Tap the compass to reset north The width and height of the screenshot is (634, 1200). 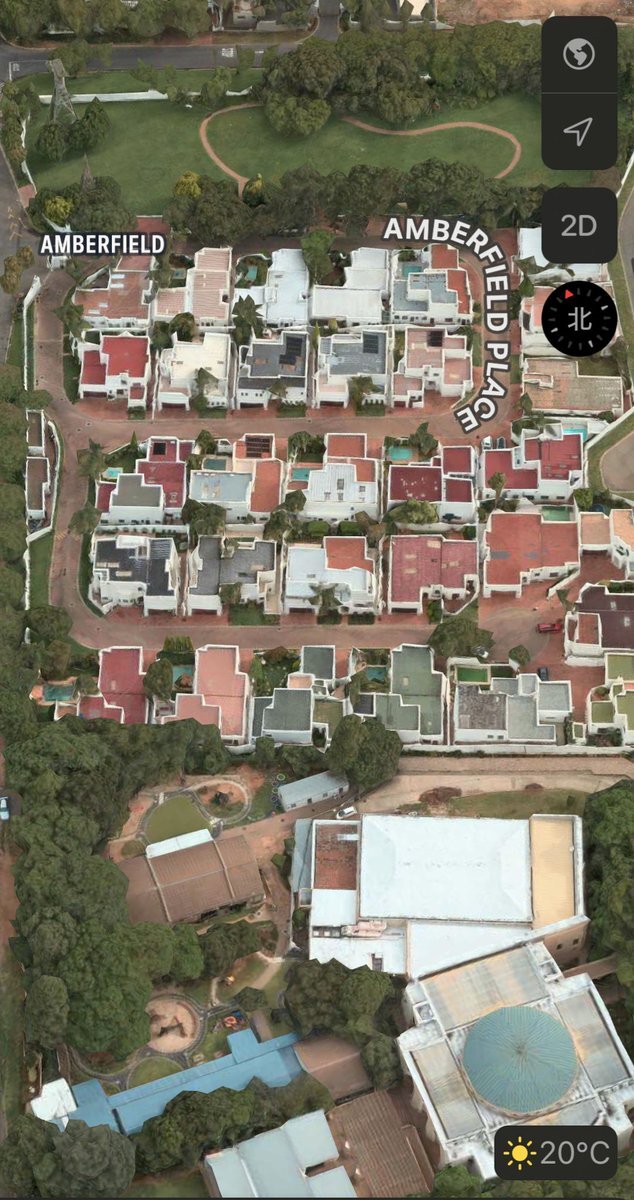click(x=579, y=318)
